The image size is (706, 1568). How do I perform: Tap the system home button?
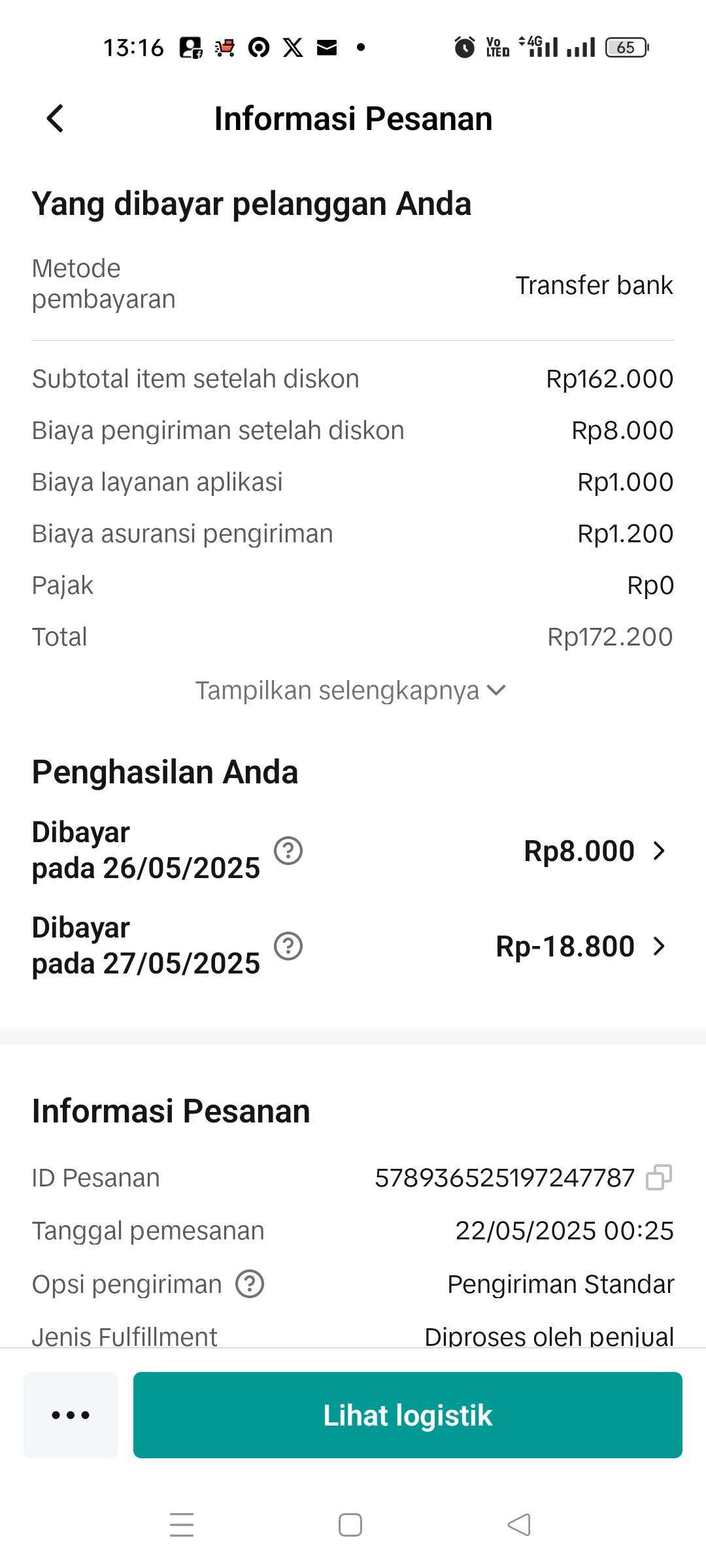(x=350, y=1525)
